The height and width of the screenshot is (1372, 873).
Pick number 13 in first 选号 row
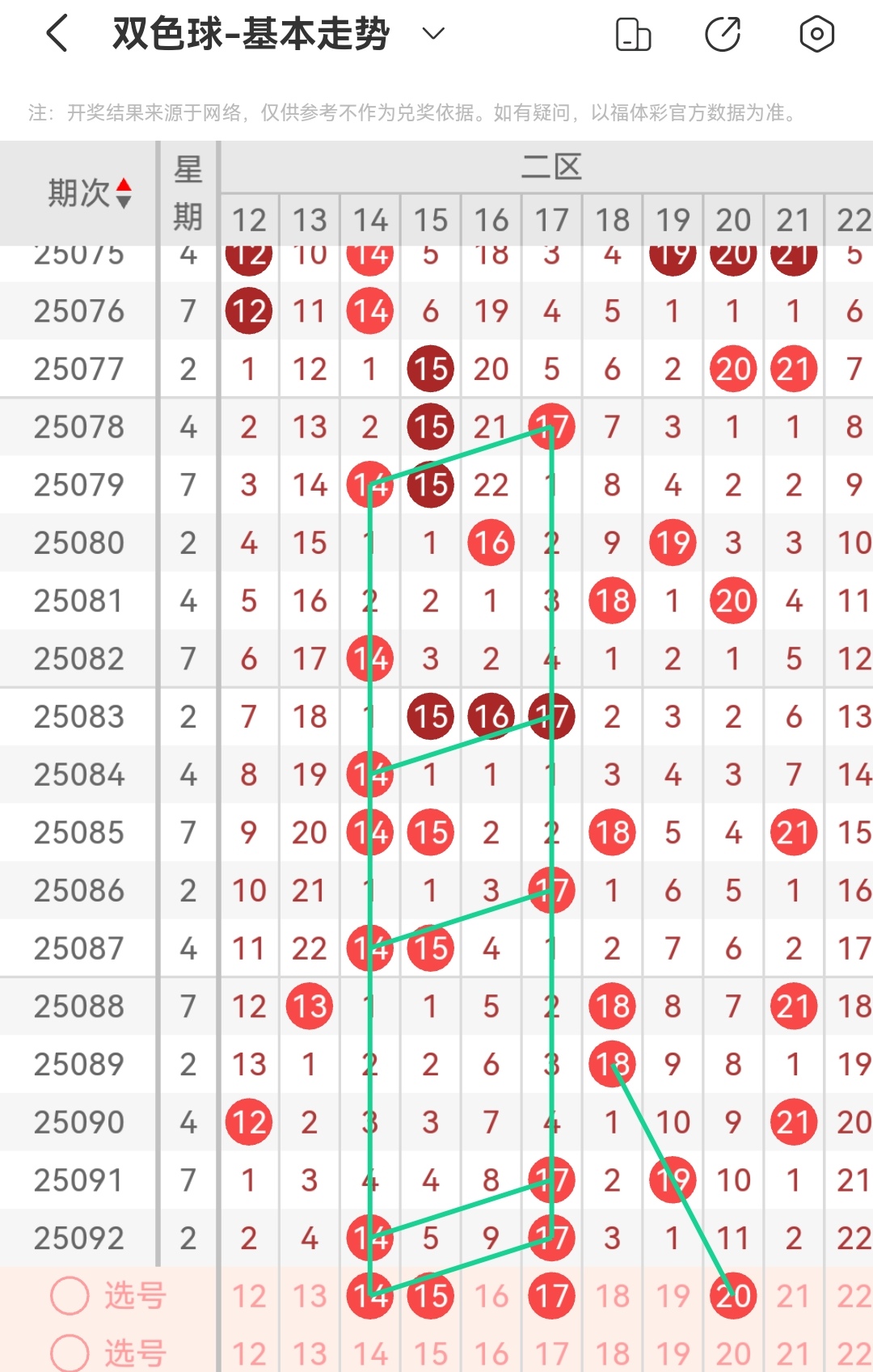coord(310,1296)
